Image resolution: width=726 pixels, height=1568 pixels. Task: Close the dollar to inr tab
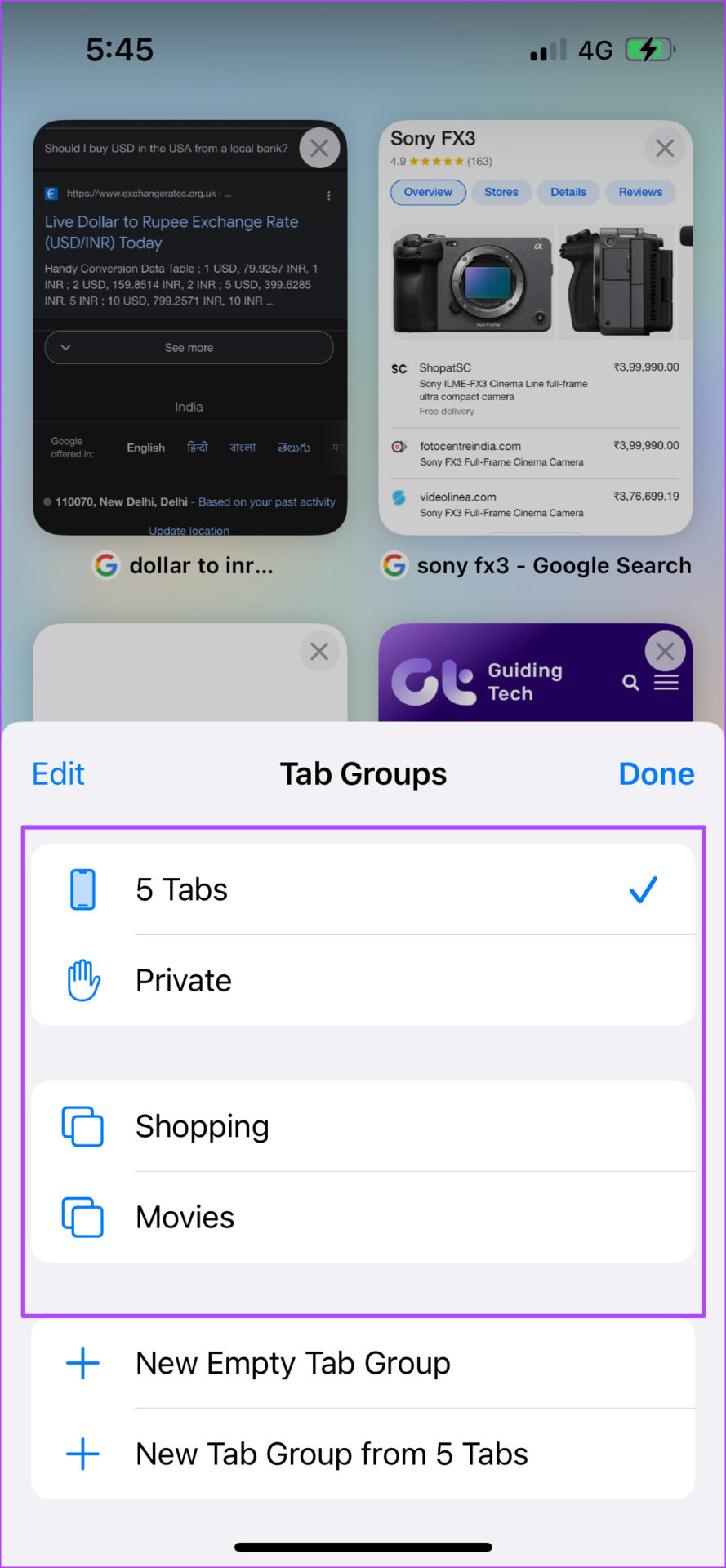point(319,149)
